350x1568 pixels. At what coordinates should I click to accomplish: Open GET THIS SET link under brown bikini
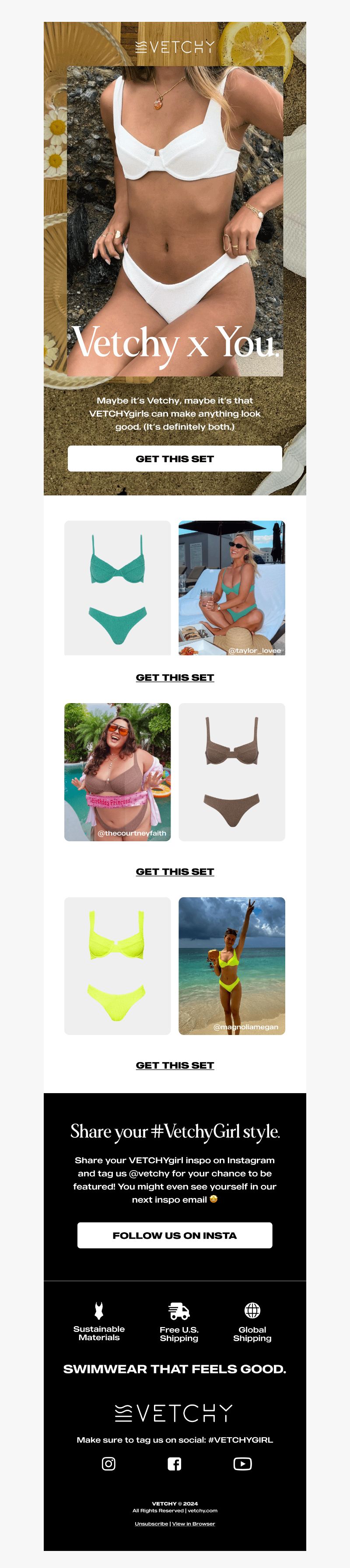coord(175,871)
